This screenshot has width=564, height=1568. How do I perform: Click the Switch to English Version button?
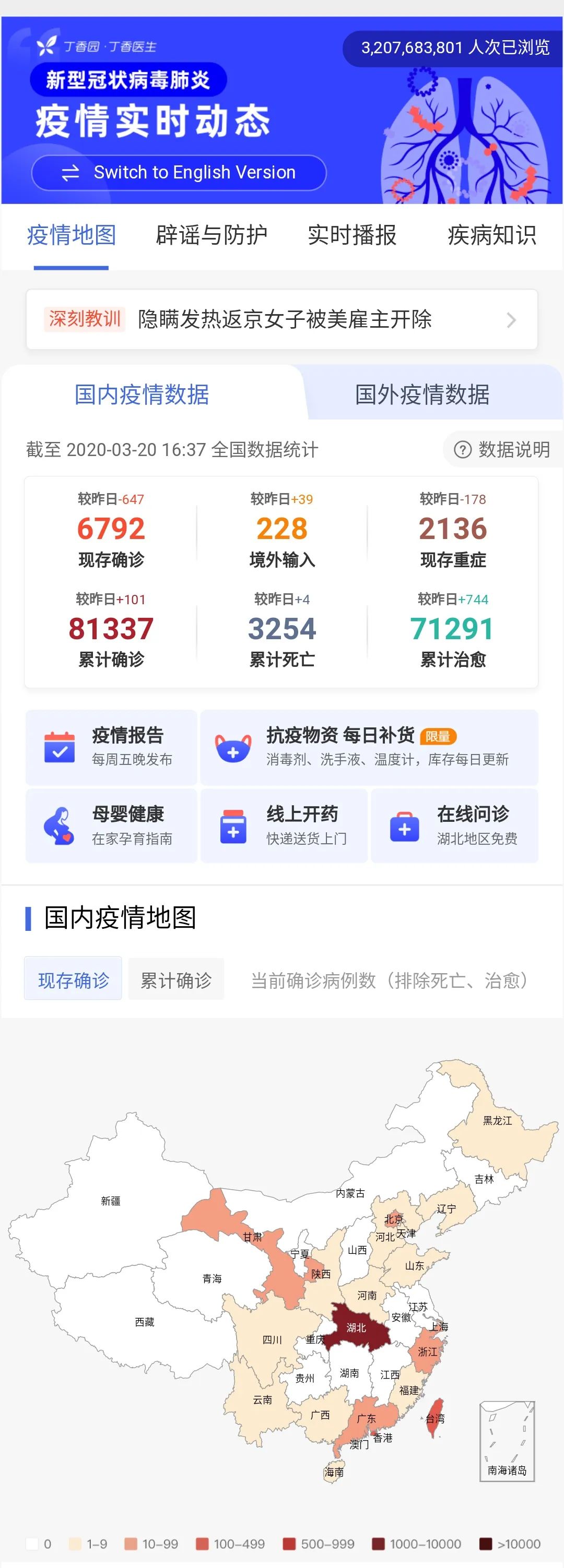tap(180, 172)
